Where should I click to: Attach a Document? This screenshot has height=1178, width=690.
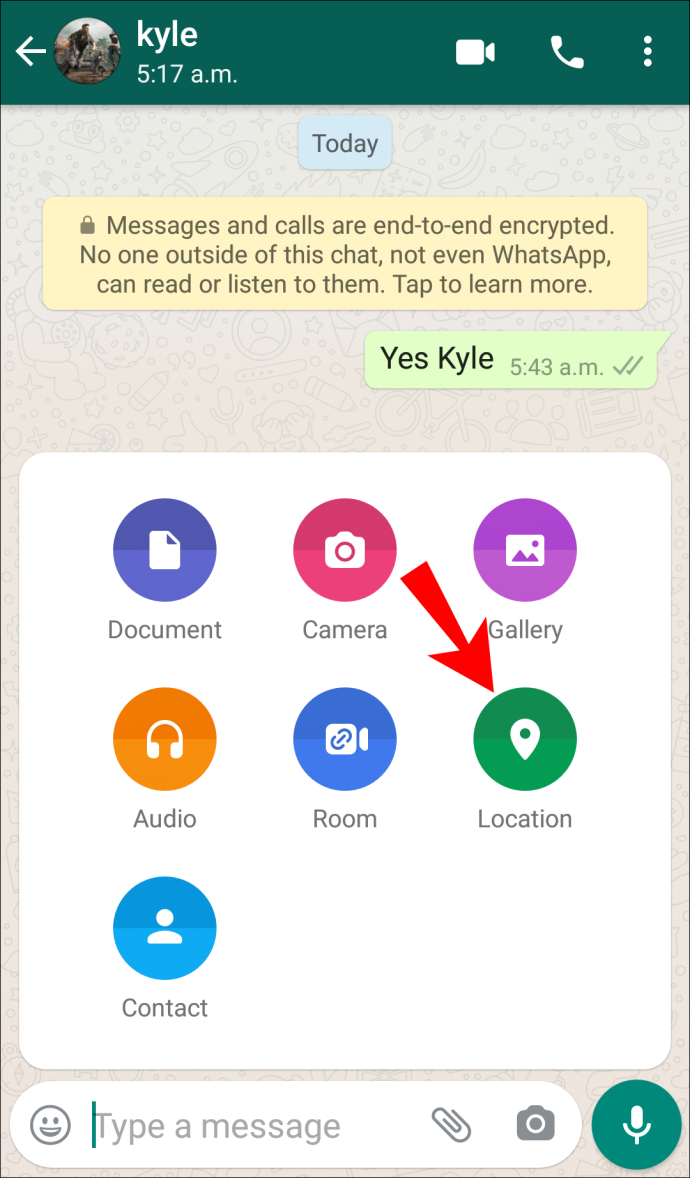point(165,550)
